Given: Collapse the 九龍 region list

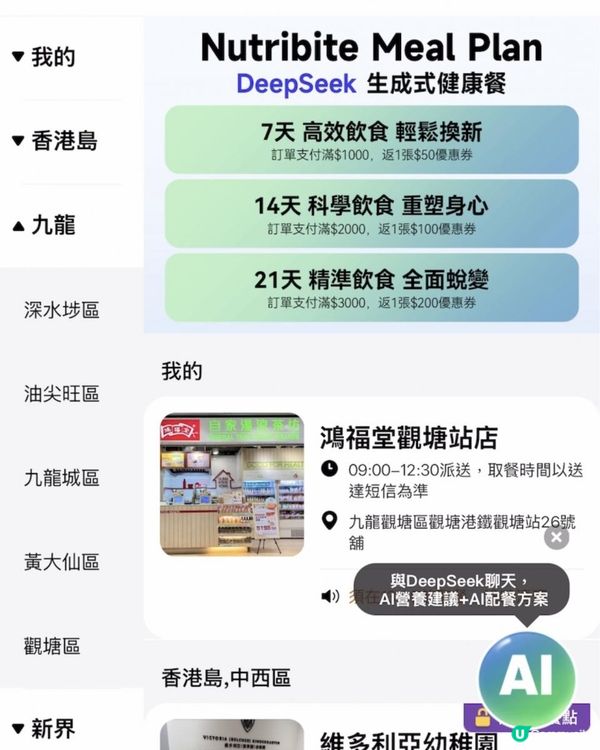Looking at the screenshot, I should 45,226.
